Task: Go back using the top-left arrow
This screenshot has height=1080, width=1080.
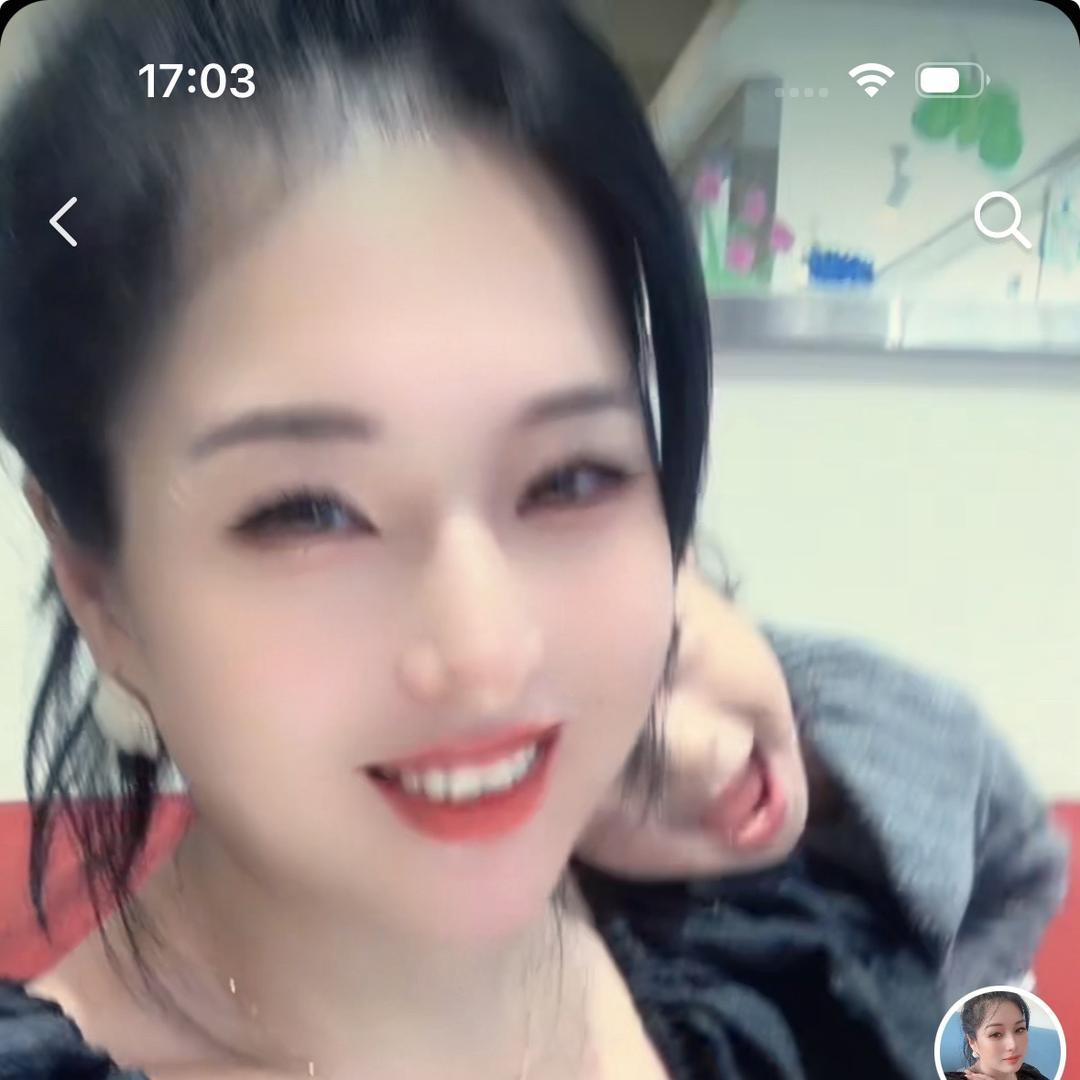Action: [64, 221]
